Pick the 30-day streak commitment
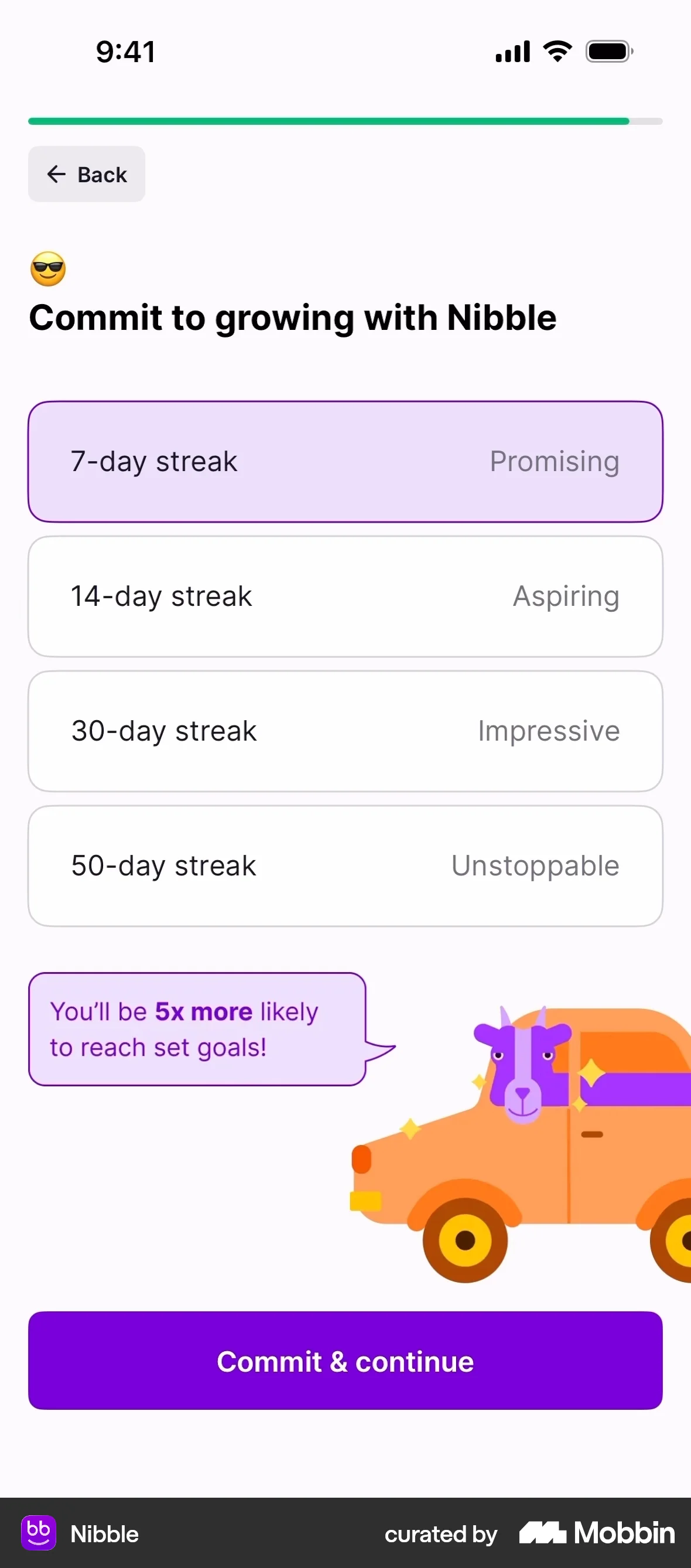 [x=345, y=731]
